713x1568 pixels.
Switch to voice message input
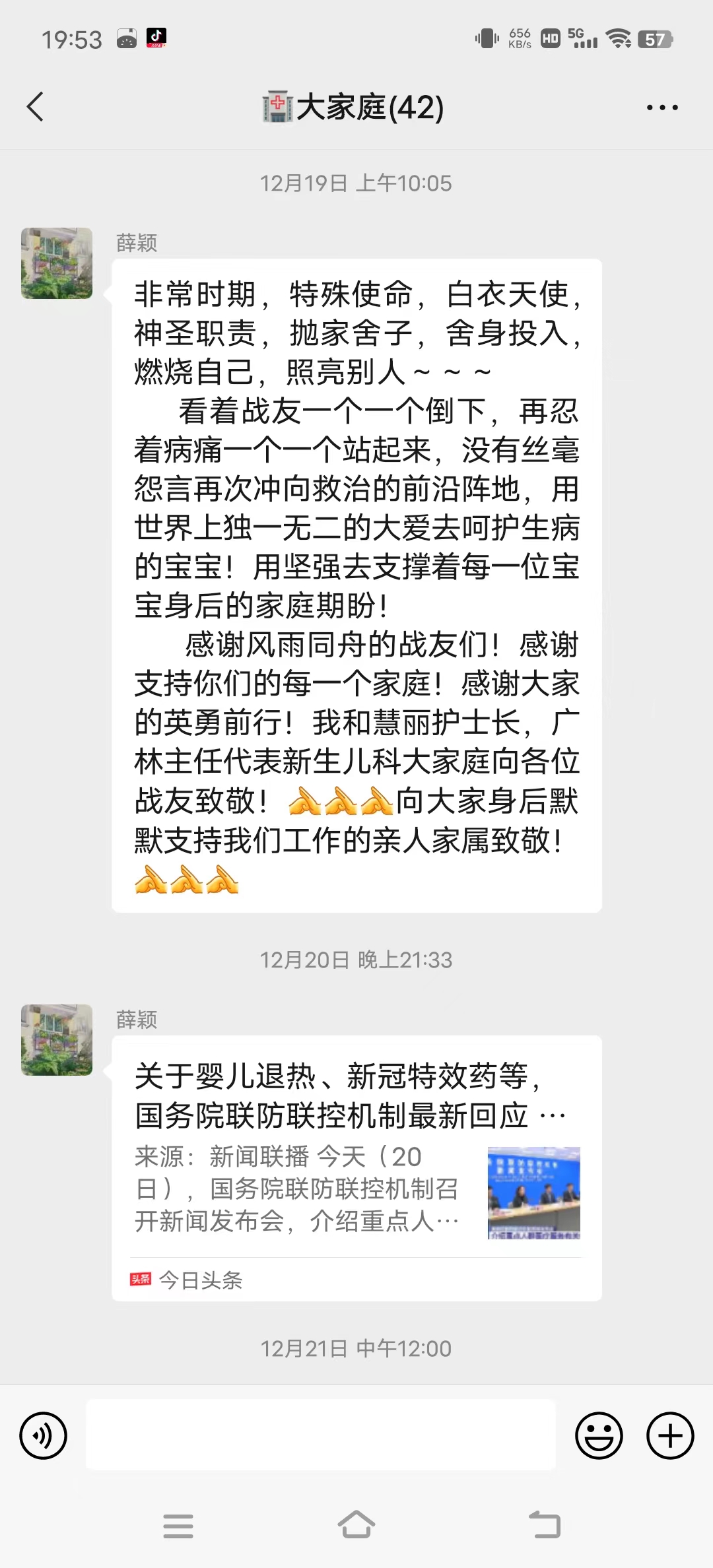44,1435
